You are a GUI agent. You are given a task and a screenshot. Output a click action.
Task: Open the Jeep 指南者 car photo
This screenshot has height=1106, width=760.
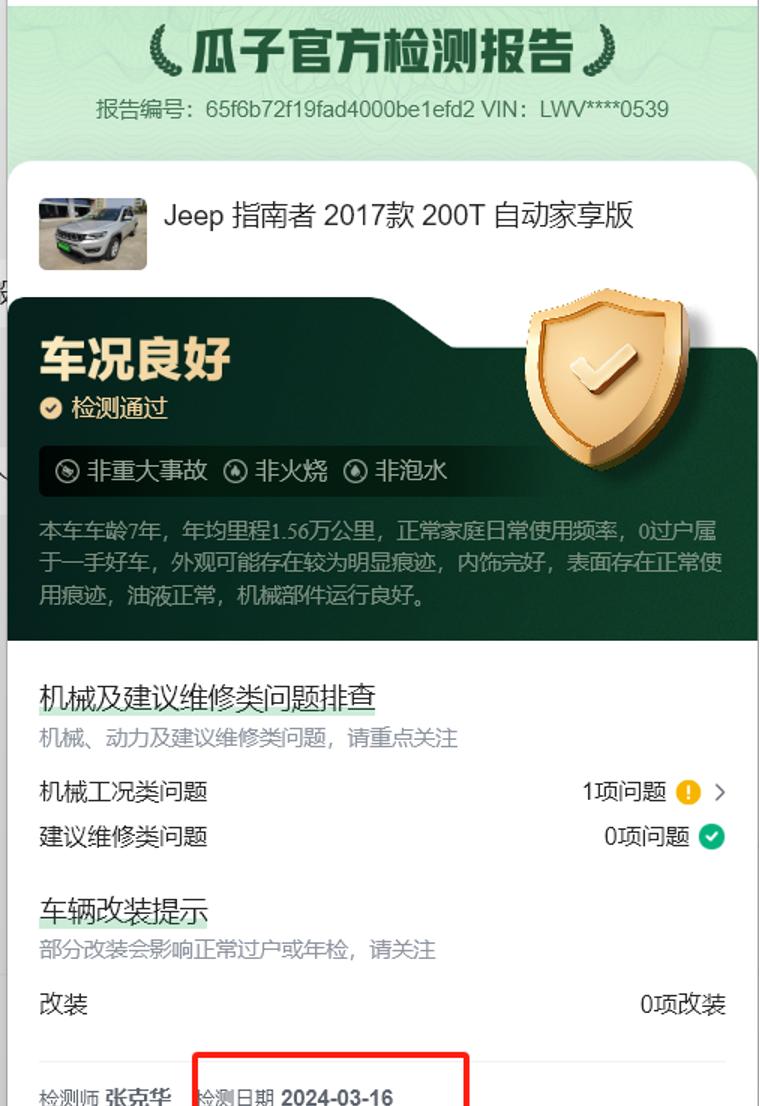click(93, 234)
